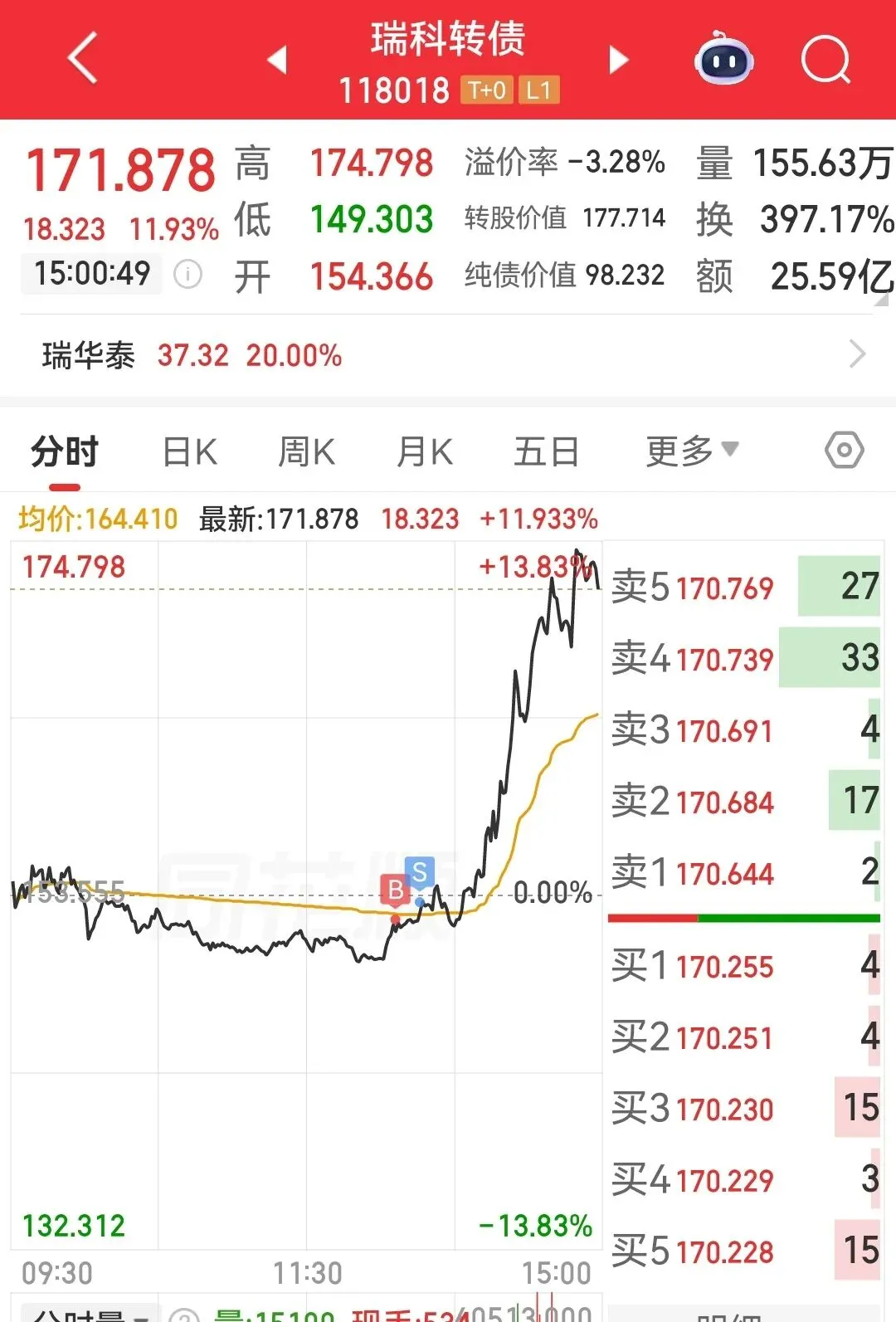Expand the 更多 dropdown
Screen dimensions: 896x1322
(692, 451)
